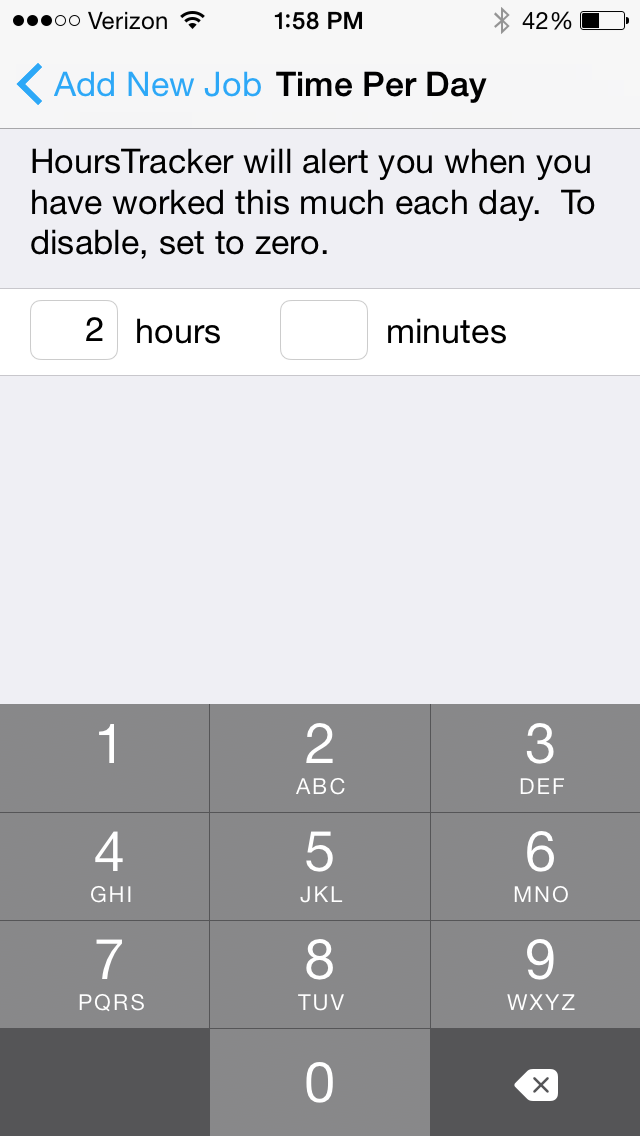Tap the number 2 key
The width and height of the screenshot is (640, 1136).
click(x=320, y=758)
